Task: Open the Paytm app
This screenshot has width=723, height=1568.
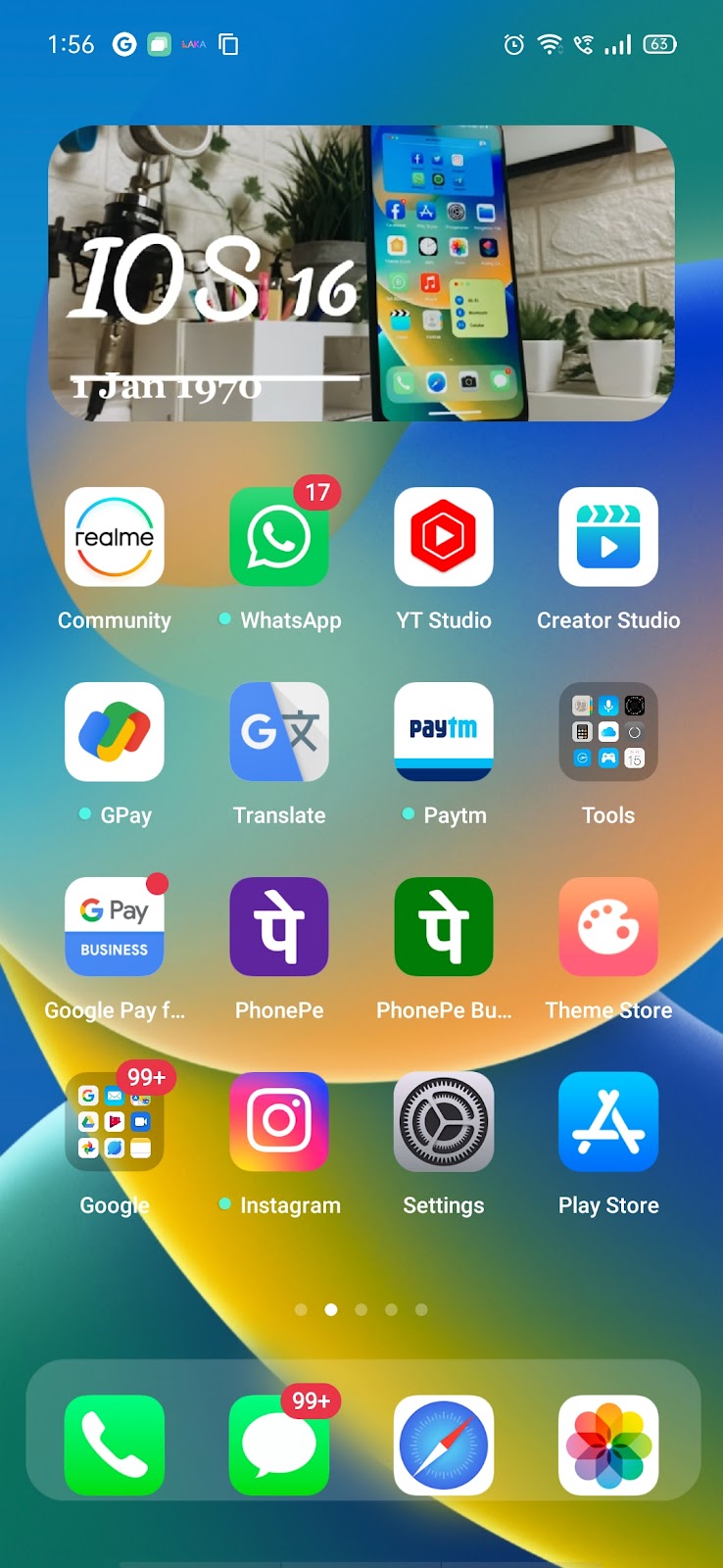Action: (x=444, y=732)
